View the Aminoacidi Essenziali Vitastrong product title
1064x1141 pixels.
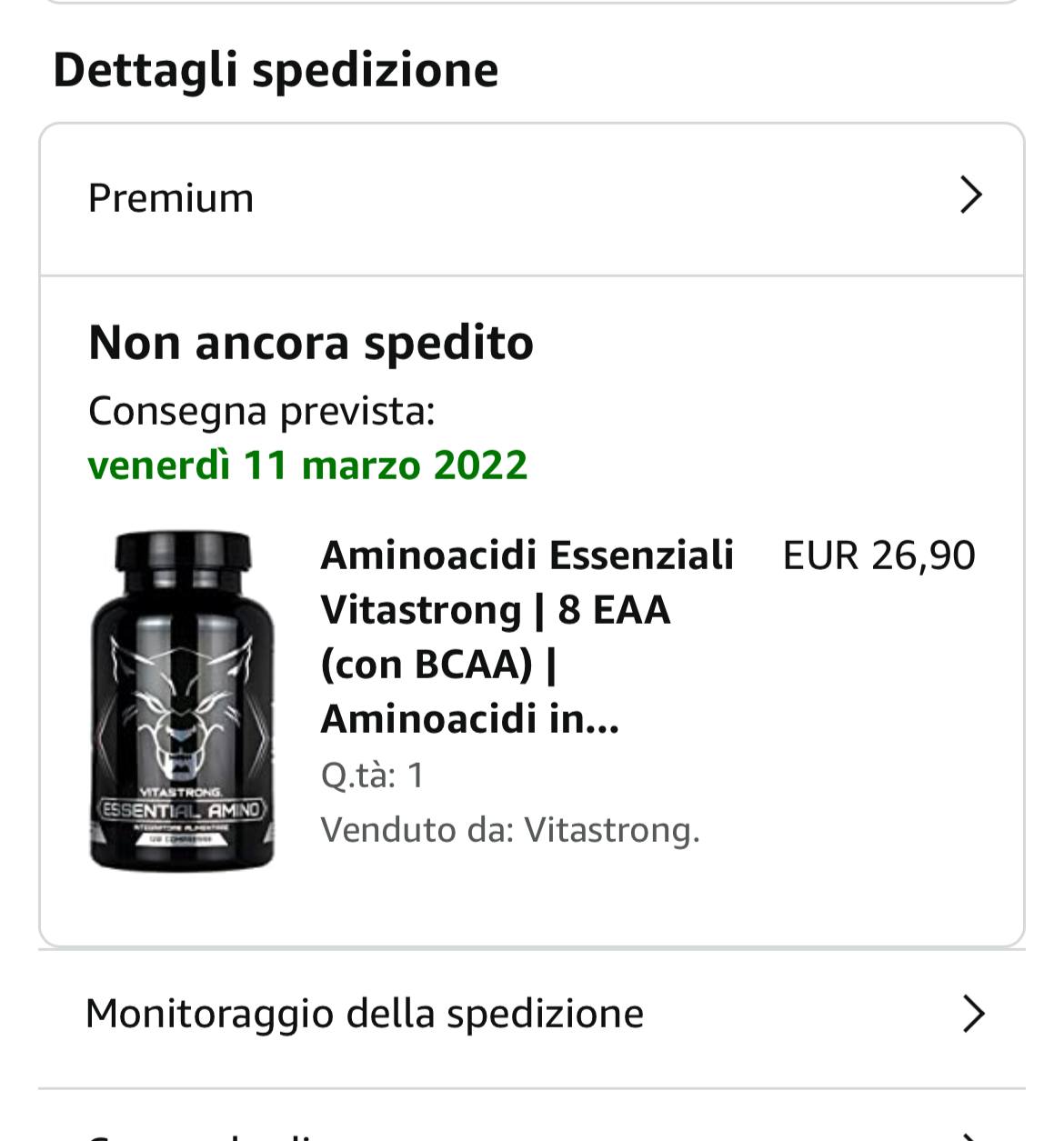point(527,636)
